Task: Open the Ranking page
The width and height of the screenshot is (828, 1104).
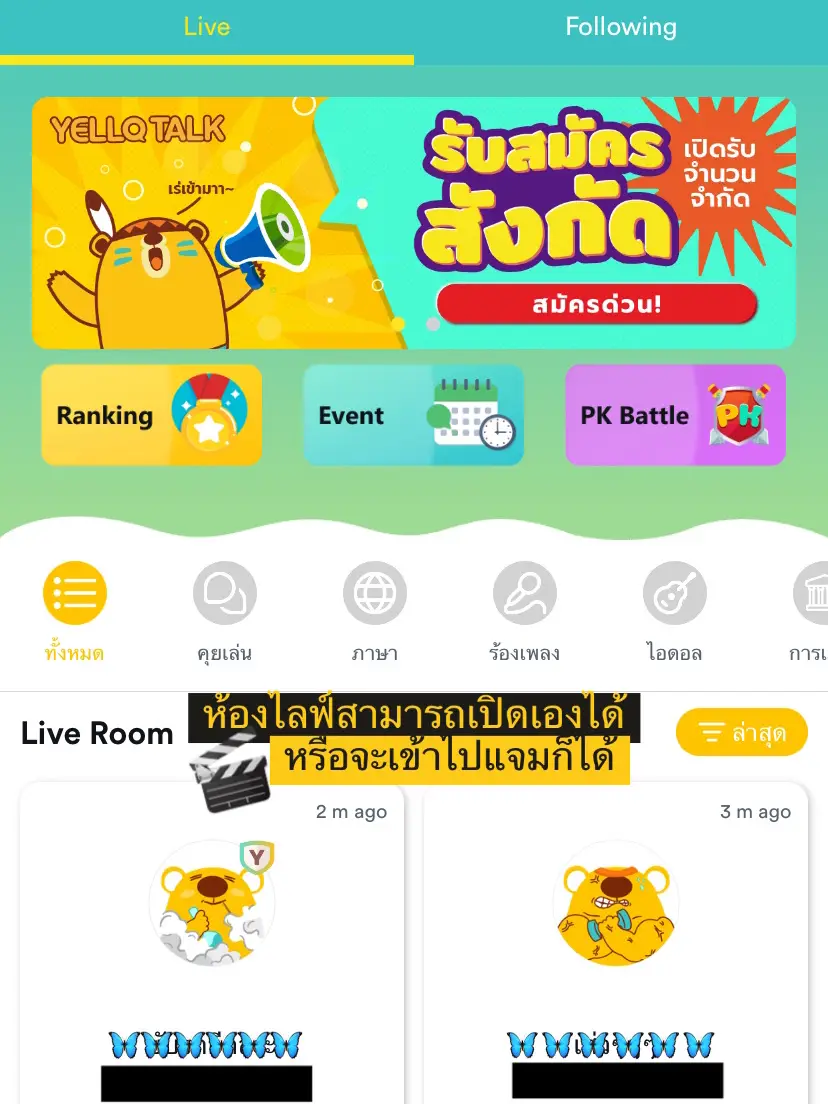Action: (151, 416)
